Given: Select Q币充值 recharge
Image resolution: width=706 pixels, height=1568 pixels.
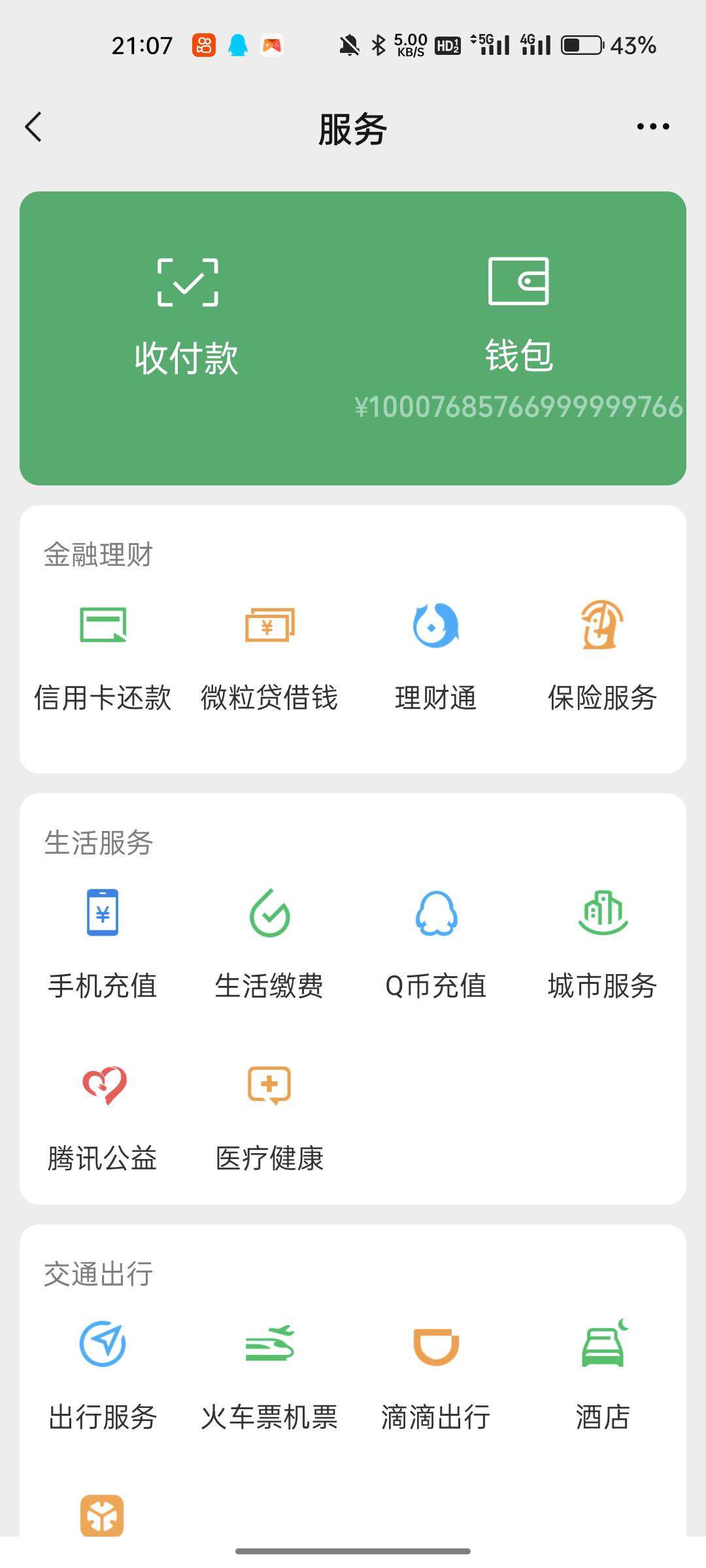Looking at the screenshot, I should [x=436, y=945].
